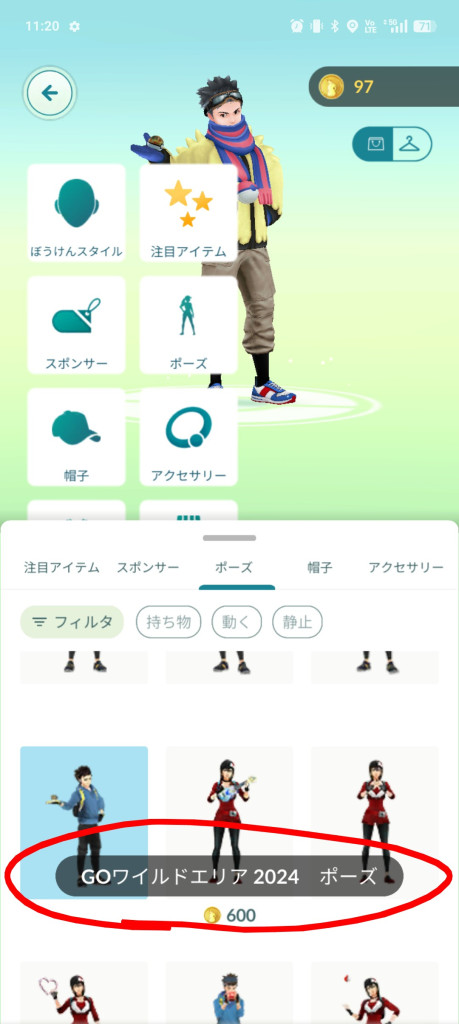This screenshot has height=1024, width=459.
Task: Switch to the 注目アイテム tab
Action: tap(61, 567)
